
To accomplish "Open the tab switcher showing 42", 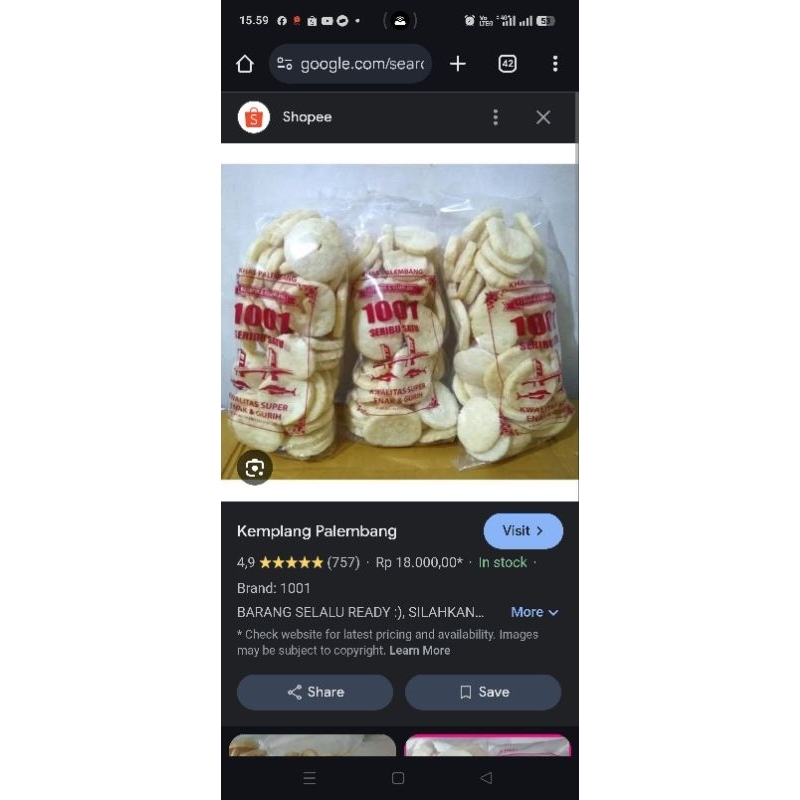I will [507, 64].
